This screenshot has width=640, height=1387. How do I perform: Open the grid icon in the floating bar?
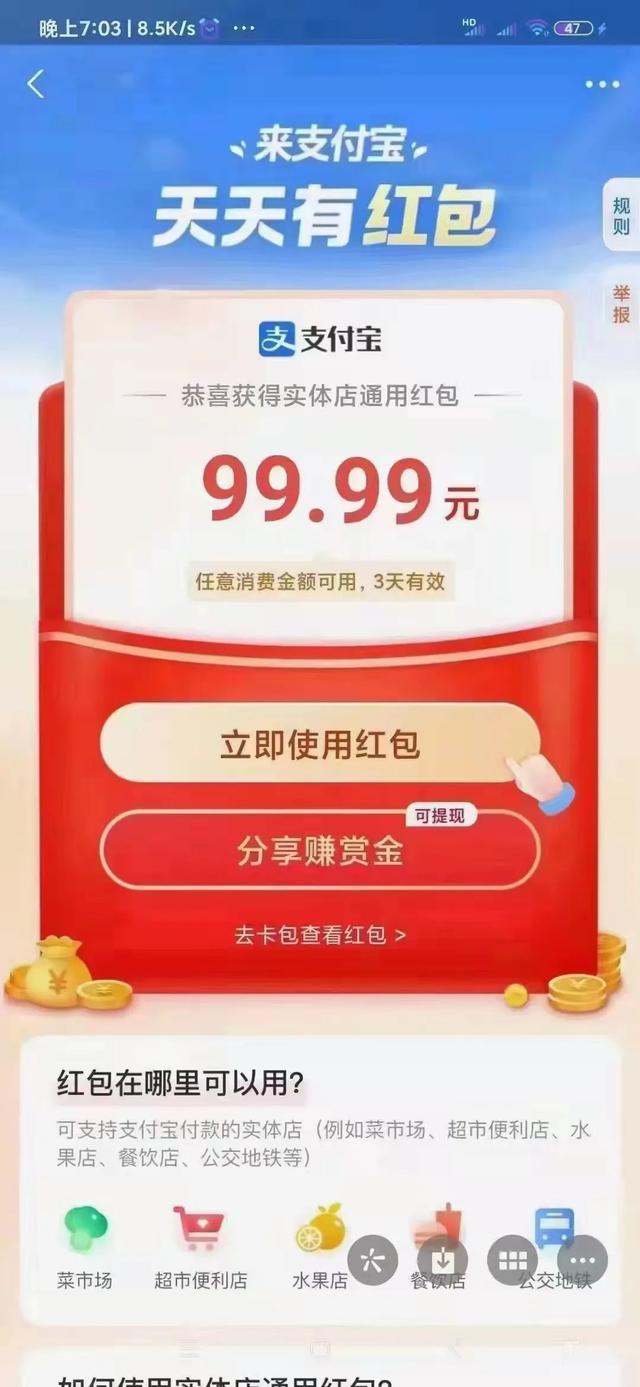pyautogui.click(x=512, y=1259)
